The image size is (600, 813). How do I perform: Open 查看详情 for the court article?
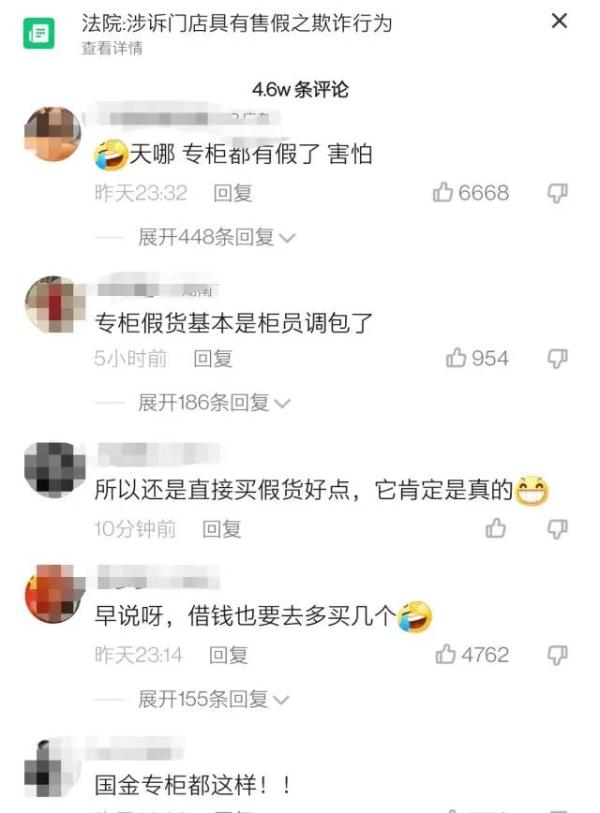tap(112, 48)
